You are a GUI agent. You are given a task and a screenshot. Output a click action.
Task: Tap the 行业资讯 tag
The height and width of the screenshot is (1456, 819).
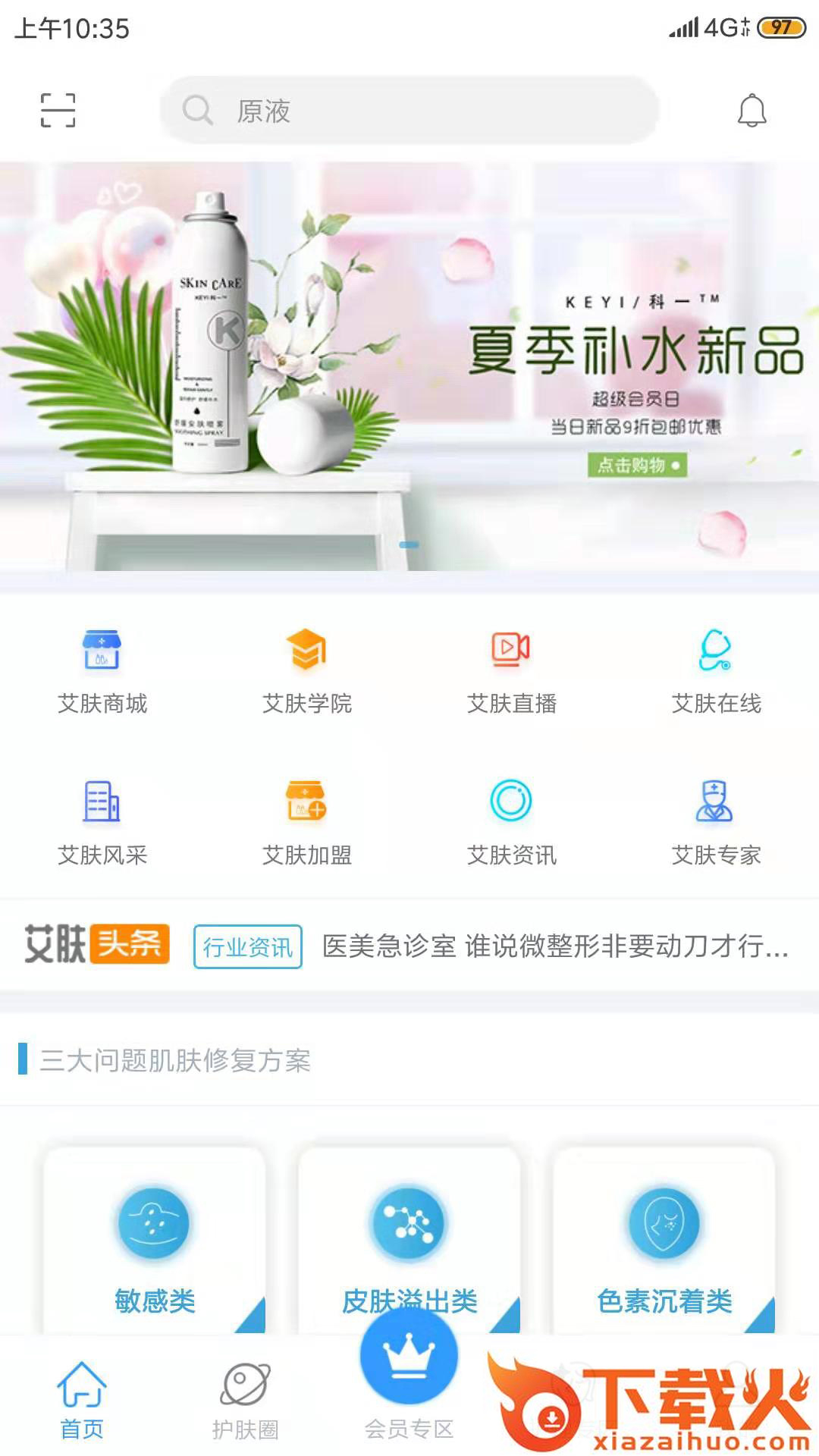tap(248, 946)
